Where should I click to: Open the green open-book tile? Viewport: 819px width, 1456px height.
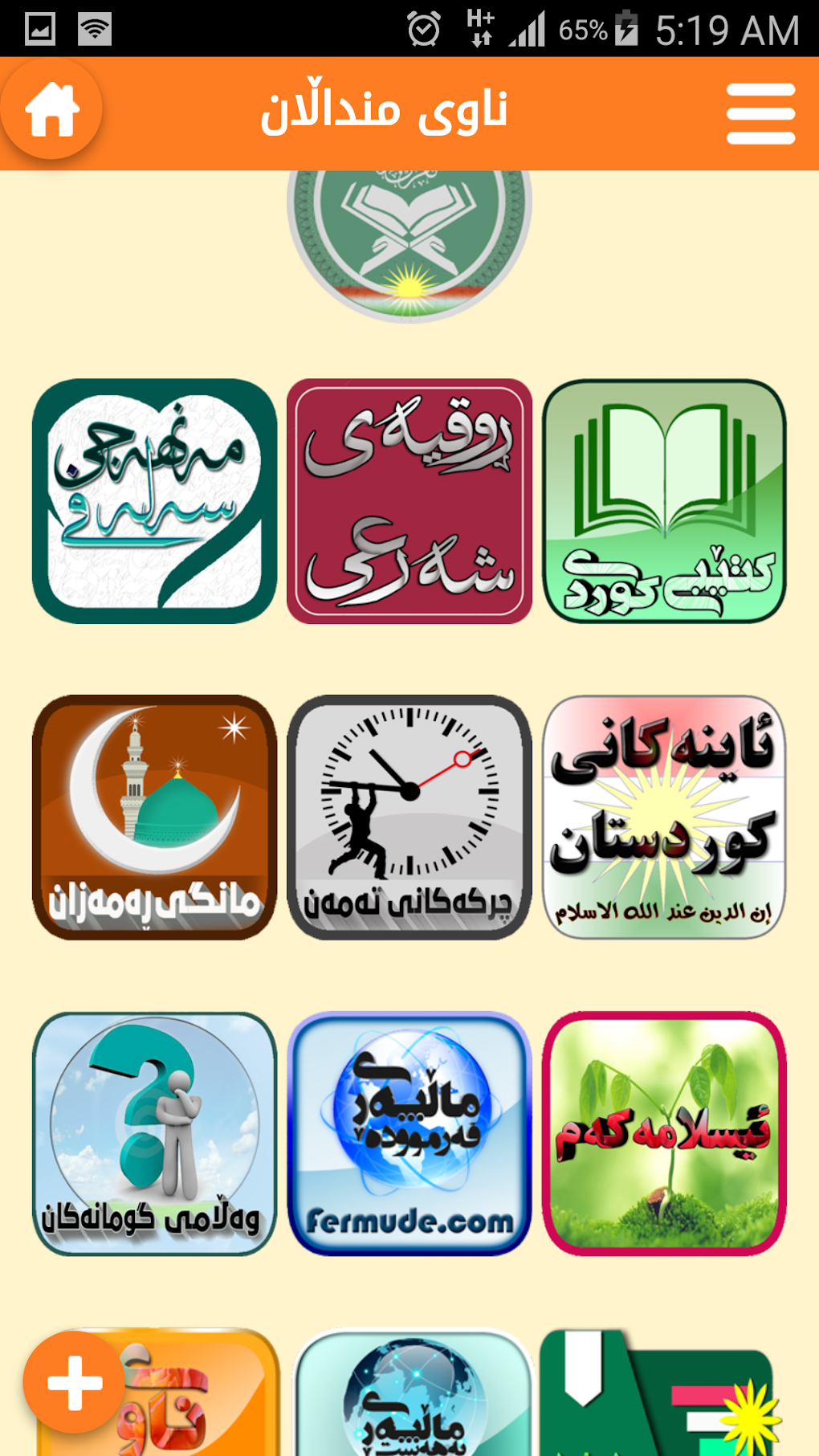(x=664, y=501)
